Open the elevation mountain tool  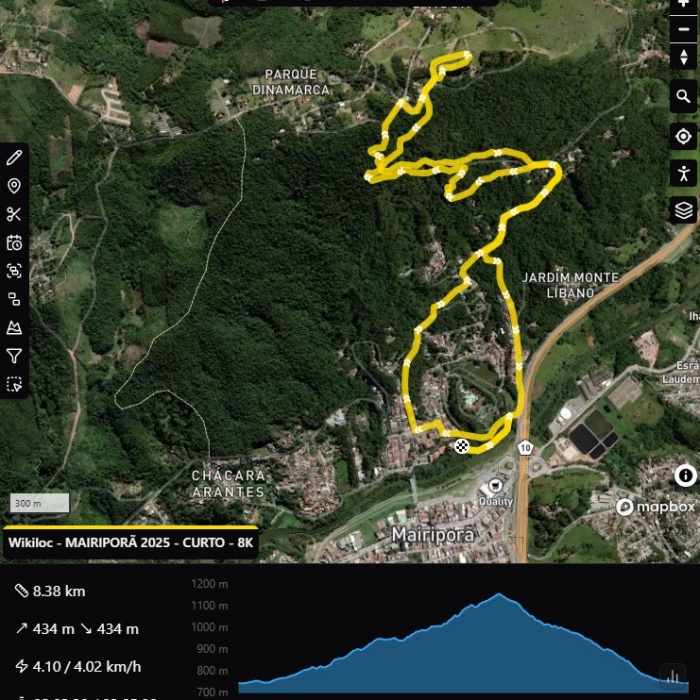tap(14, 327)
